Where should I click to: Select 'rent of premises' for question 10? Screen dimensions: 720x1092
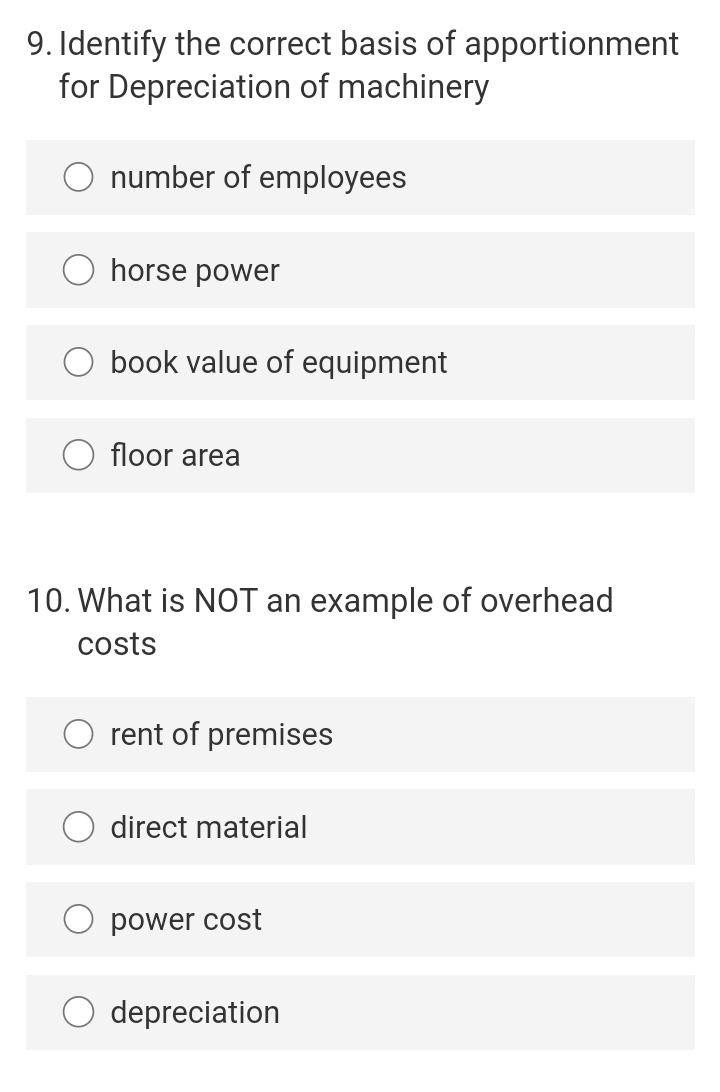click(78, 734)
